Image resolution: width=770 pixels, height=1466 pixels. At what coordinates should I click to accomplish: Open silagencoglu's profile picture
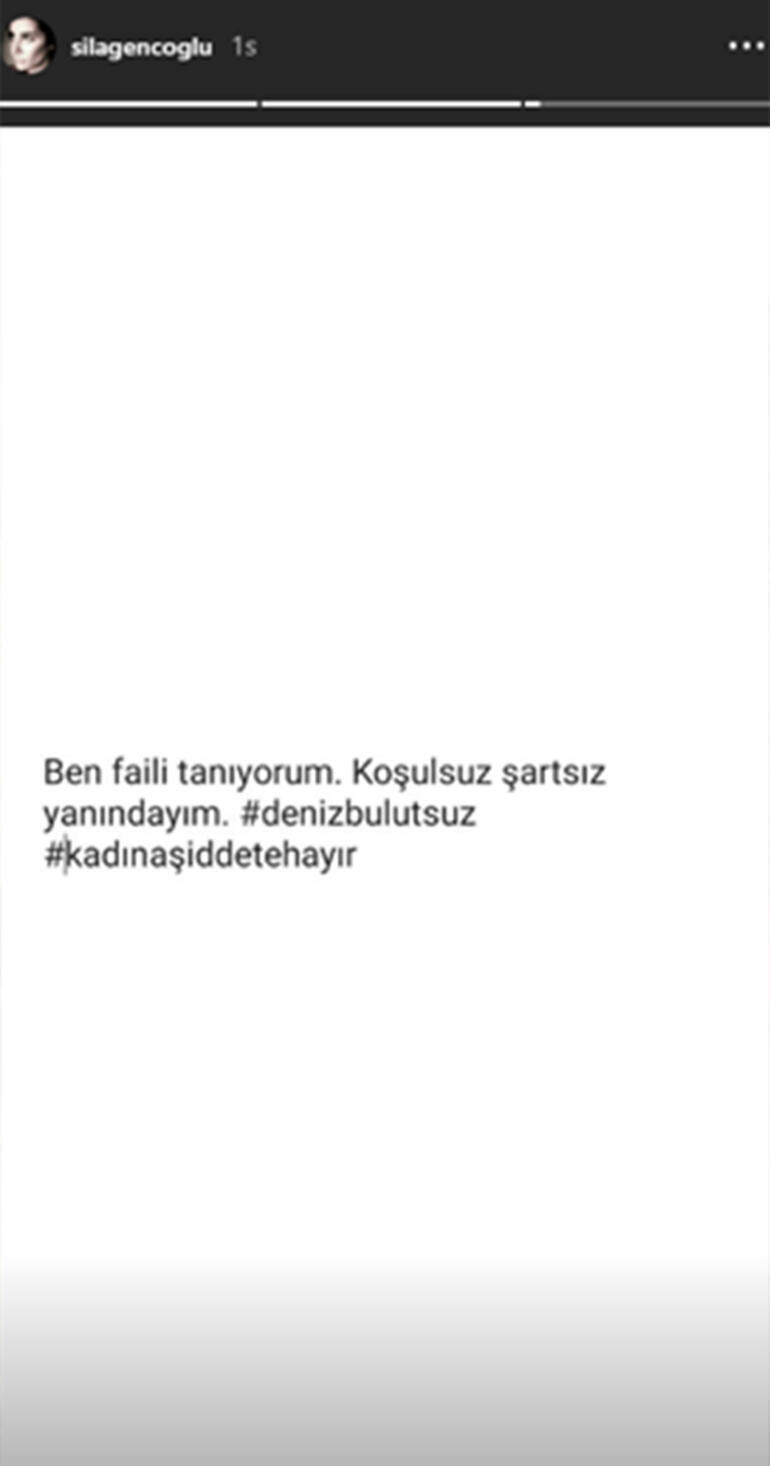coord(28,46)
